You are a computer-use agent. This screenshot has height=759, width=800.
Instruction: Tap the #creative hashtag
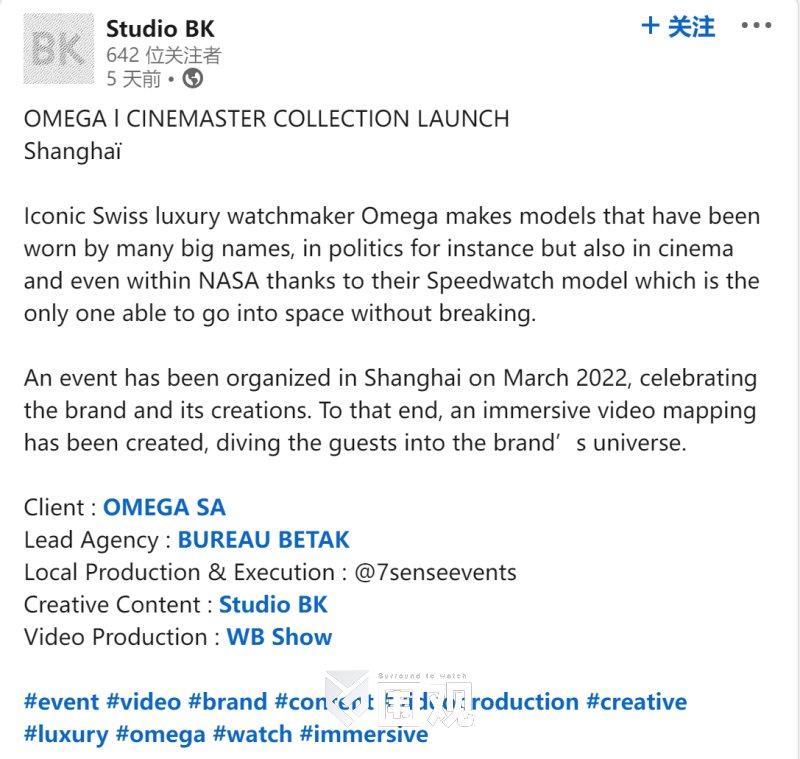pos(637,701)
